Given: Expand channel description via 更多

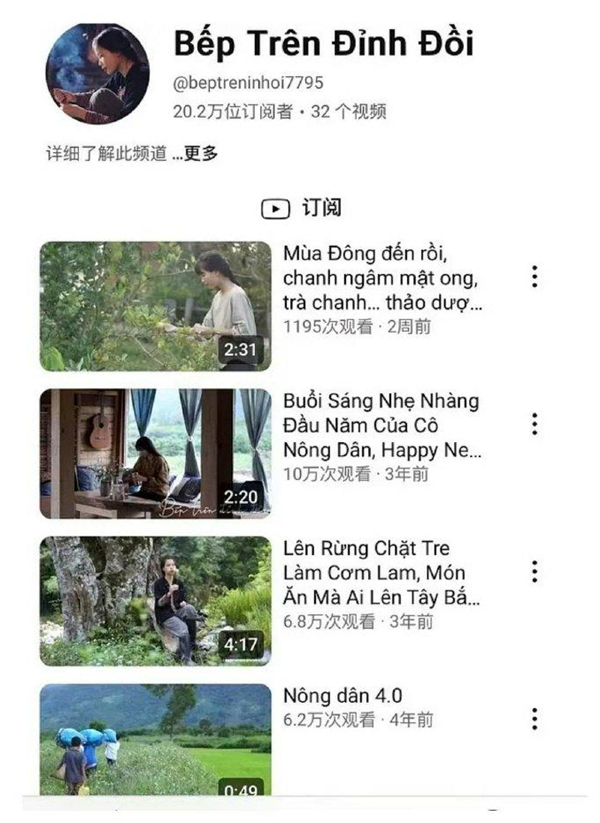Looking at the screenshot, I should point(202,154).
